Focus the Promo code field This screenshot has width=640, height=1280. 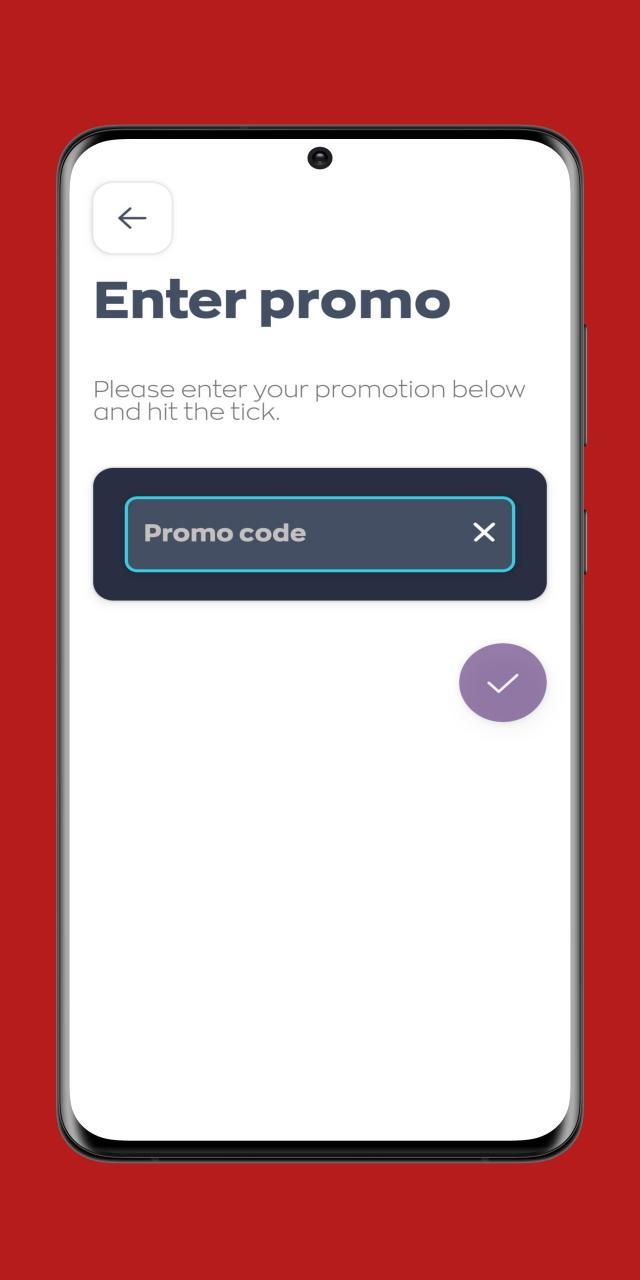pyautogui.click(x=290, y=533)
